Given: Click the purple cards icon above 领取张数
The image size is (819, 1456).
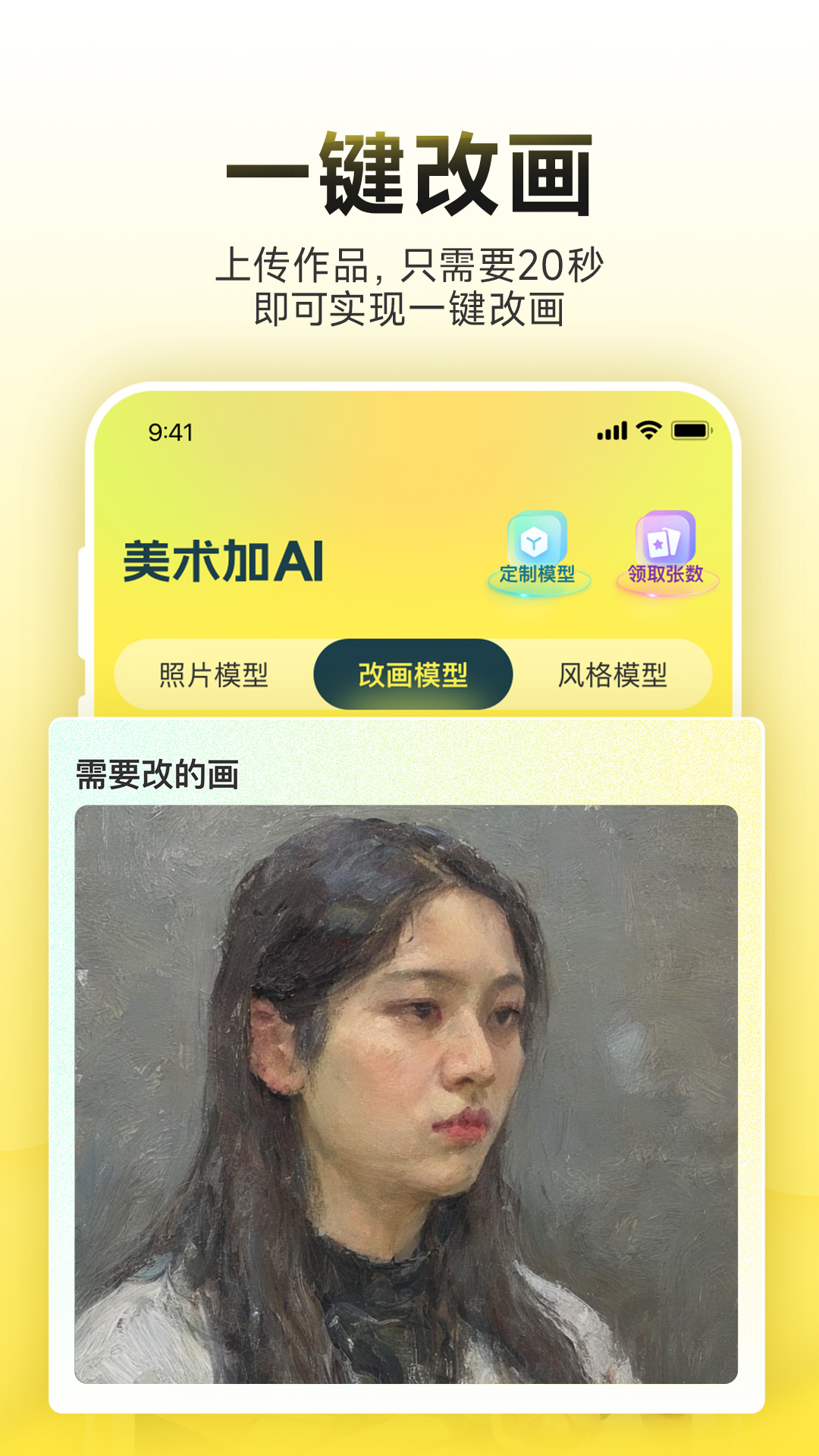Looking at the screenshot, I should pyautogui.click(x=665, y=538).
